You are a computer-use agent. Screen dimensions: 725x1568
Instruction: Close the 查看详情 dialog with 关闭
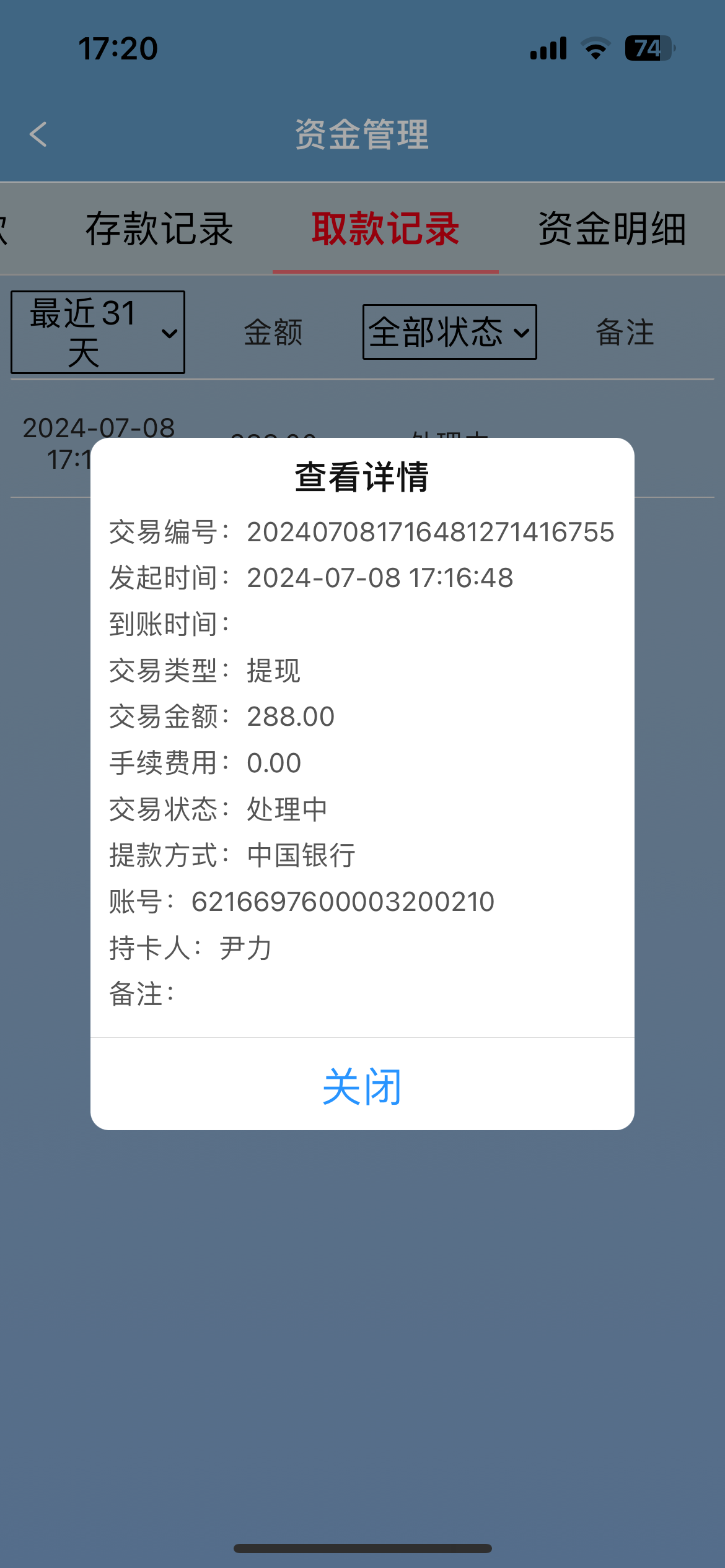click(x=362, y=1086)
